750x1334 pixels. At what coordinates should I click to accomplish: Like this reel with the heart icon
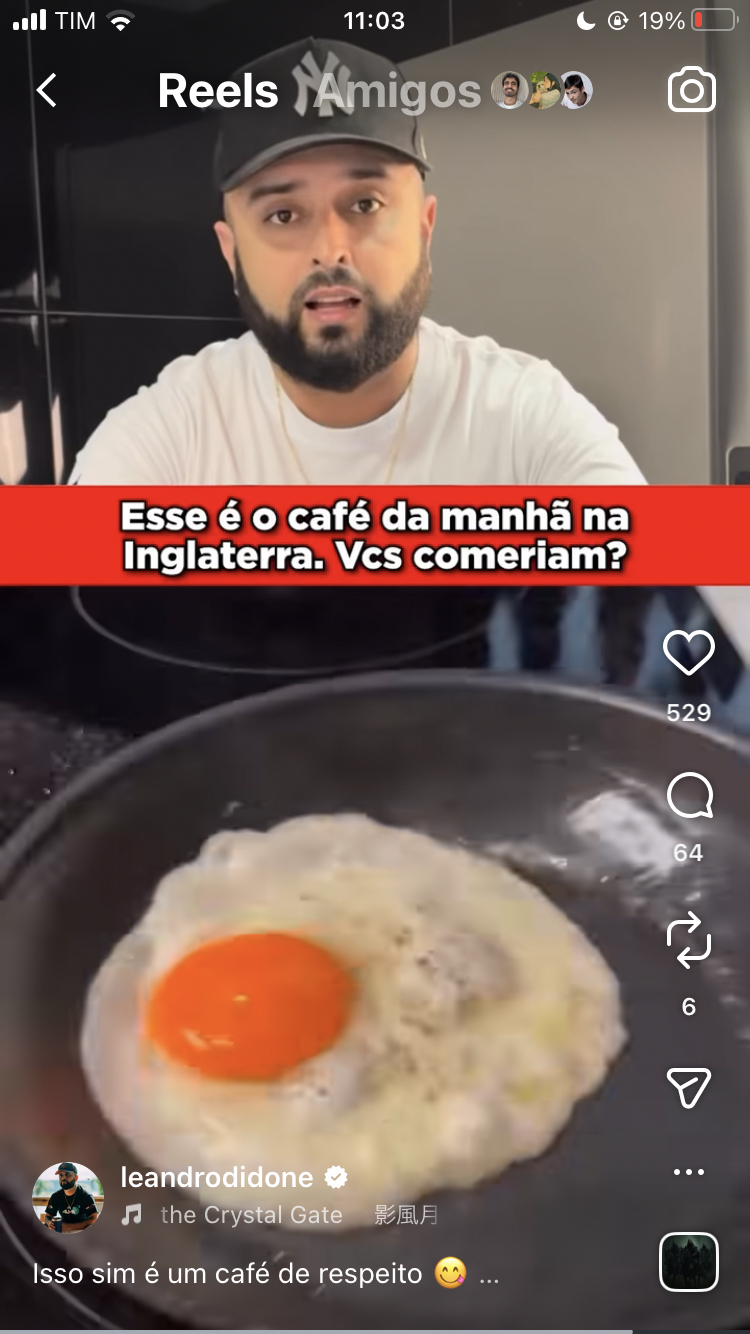coord(689,654)
